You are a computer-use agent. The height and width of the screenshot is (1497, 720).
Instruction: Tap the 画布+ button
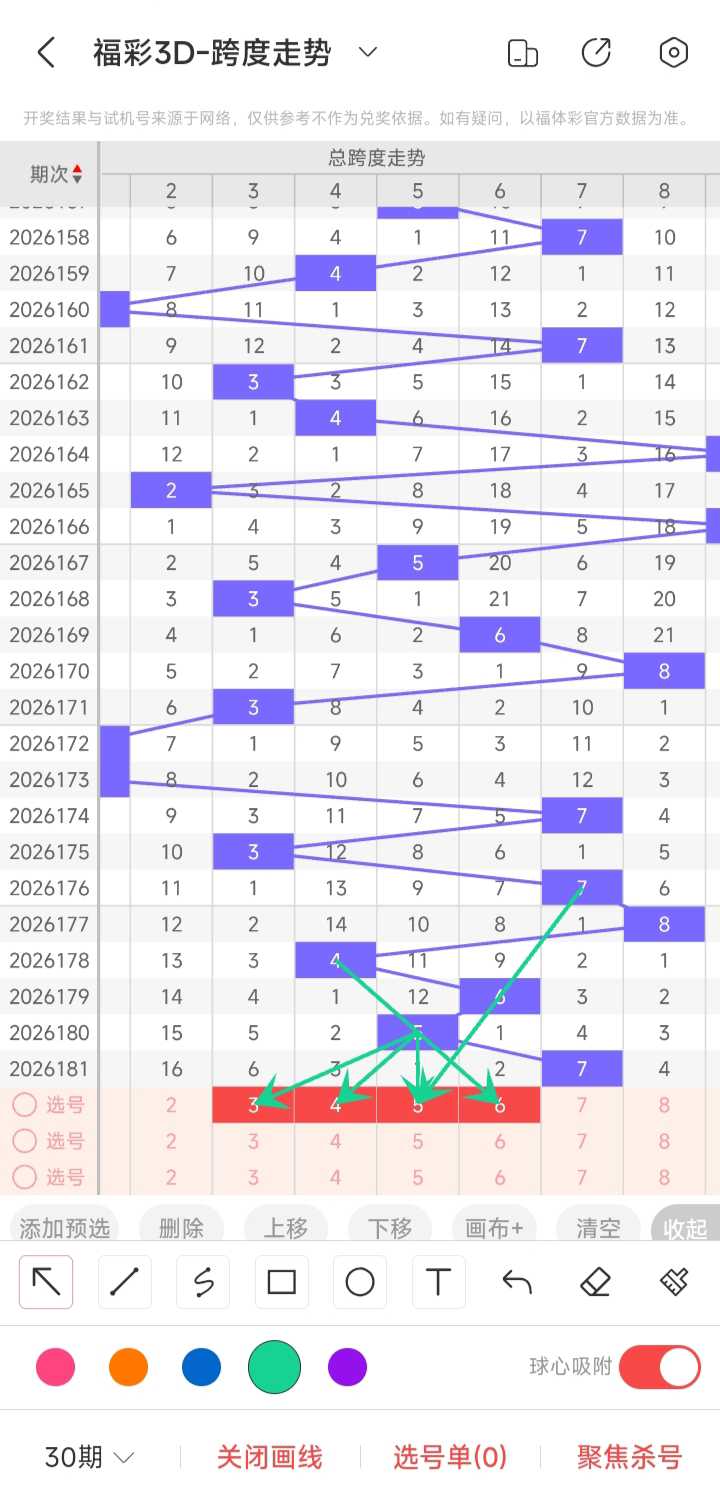(x=494, y=1229)
